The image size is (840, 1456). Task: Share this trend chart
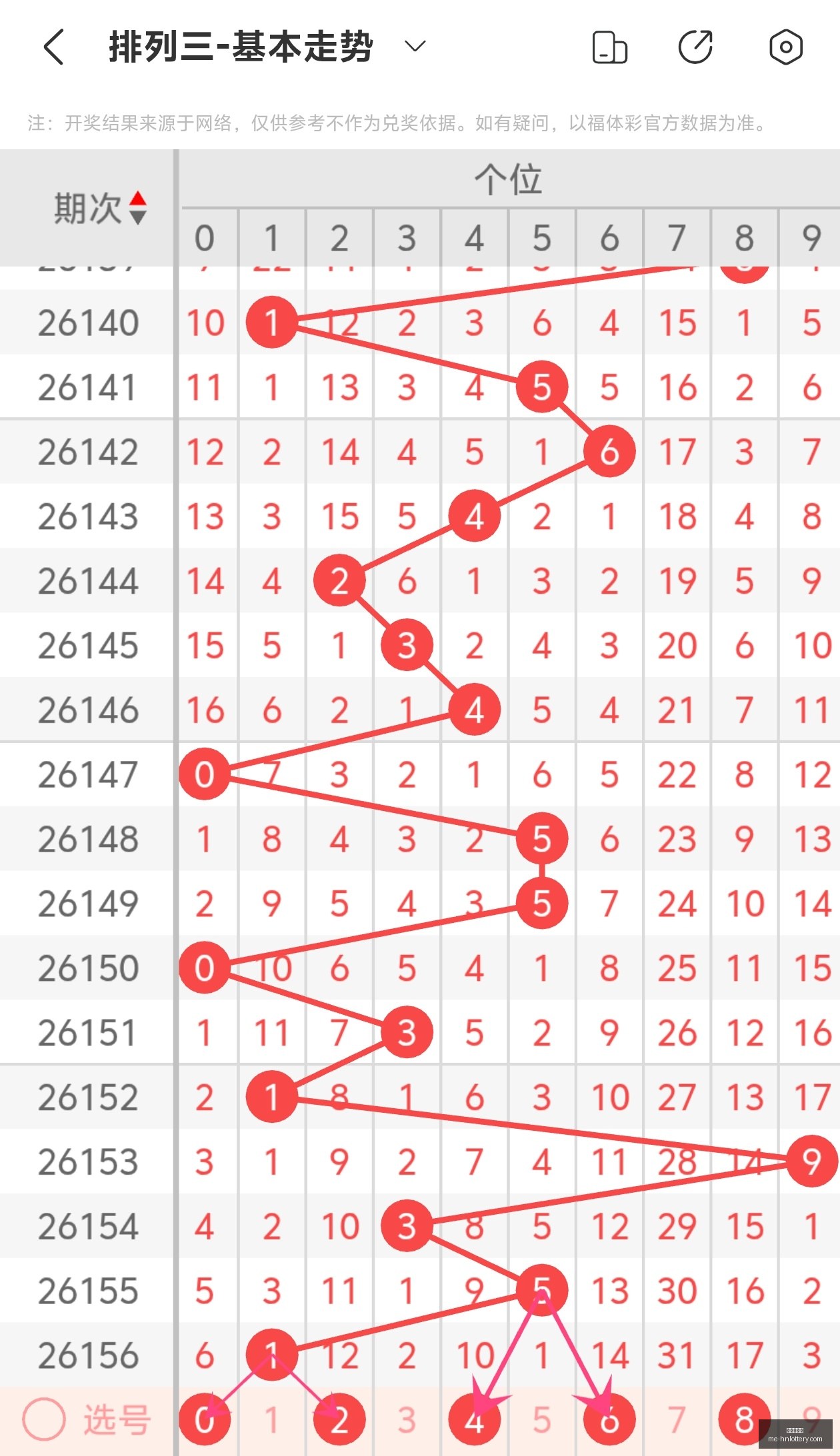(695, 47)
